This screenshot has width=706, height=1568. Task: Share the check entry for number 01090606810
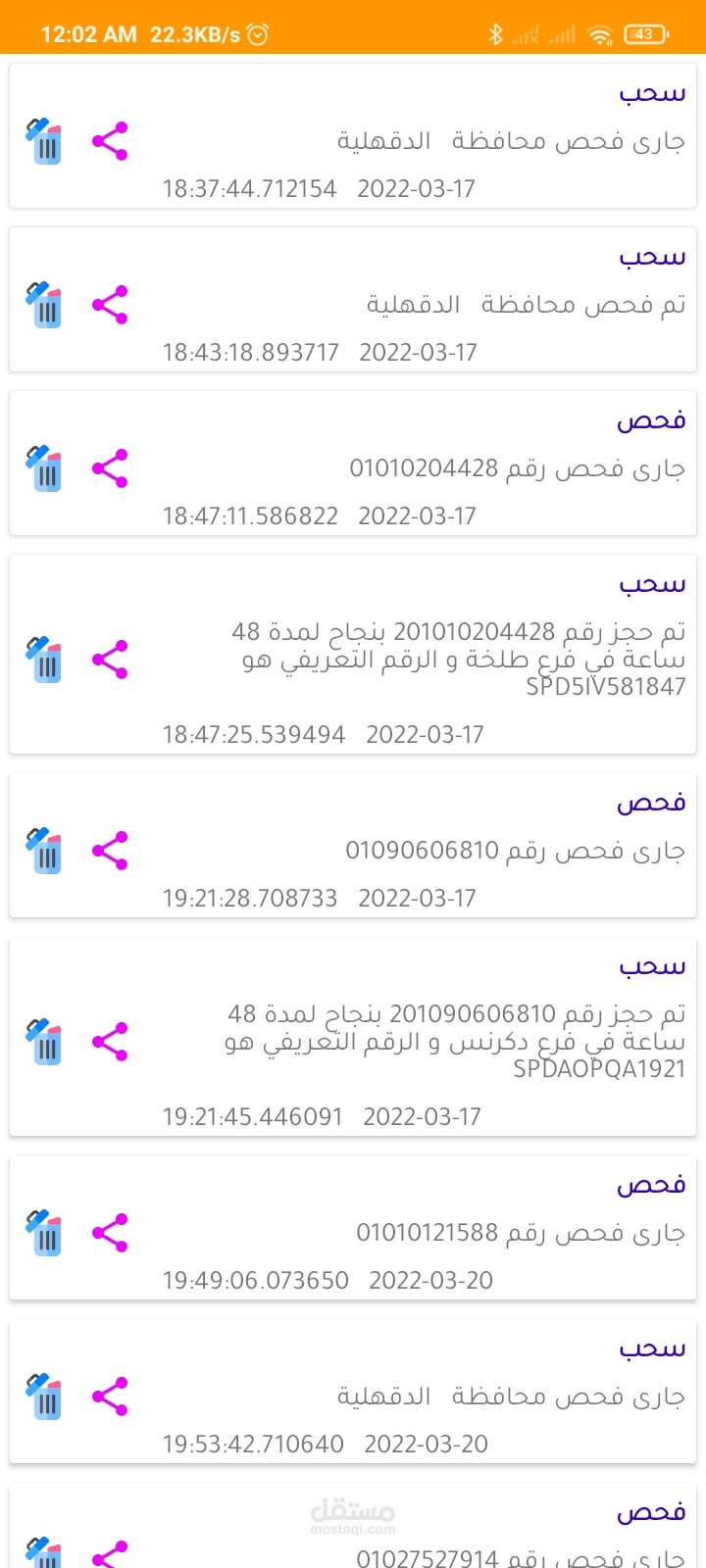tap(110, 851)
